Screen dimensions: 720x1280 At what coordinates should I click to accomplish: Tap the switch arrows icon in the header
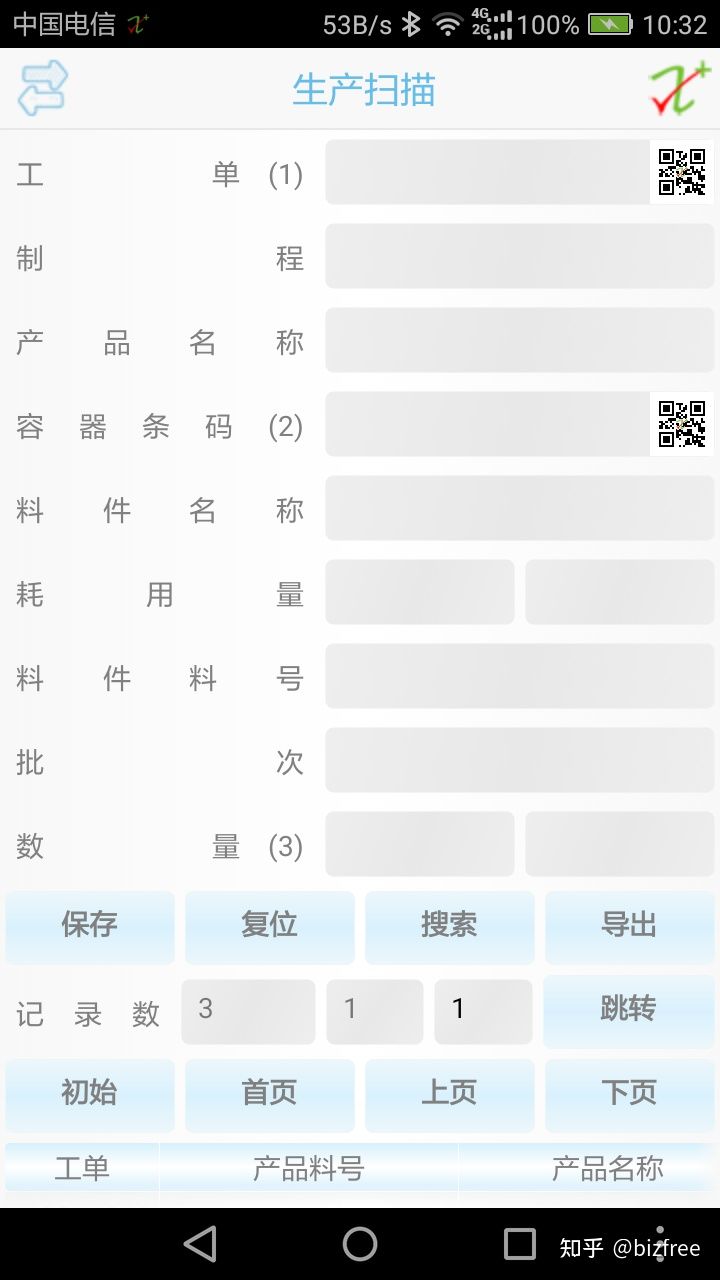coord(43,88)
